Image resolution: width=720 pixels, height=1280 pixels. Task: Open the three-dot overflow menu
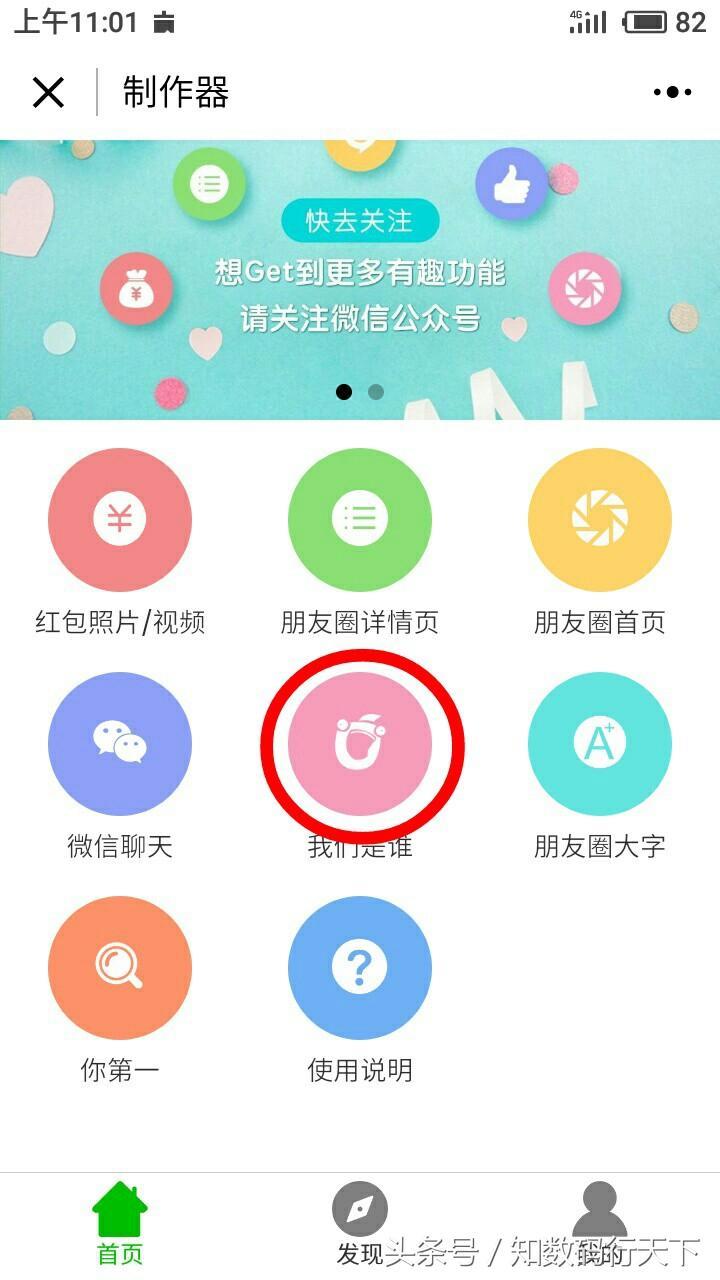tap(672, 93)
